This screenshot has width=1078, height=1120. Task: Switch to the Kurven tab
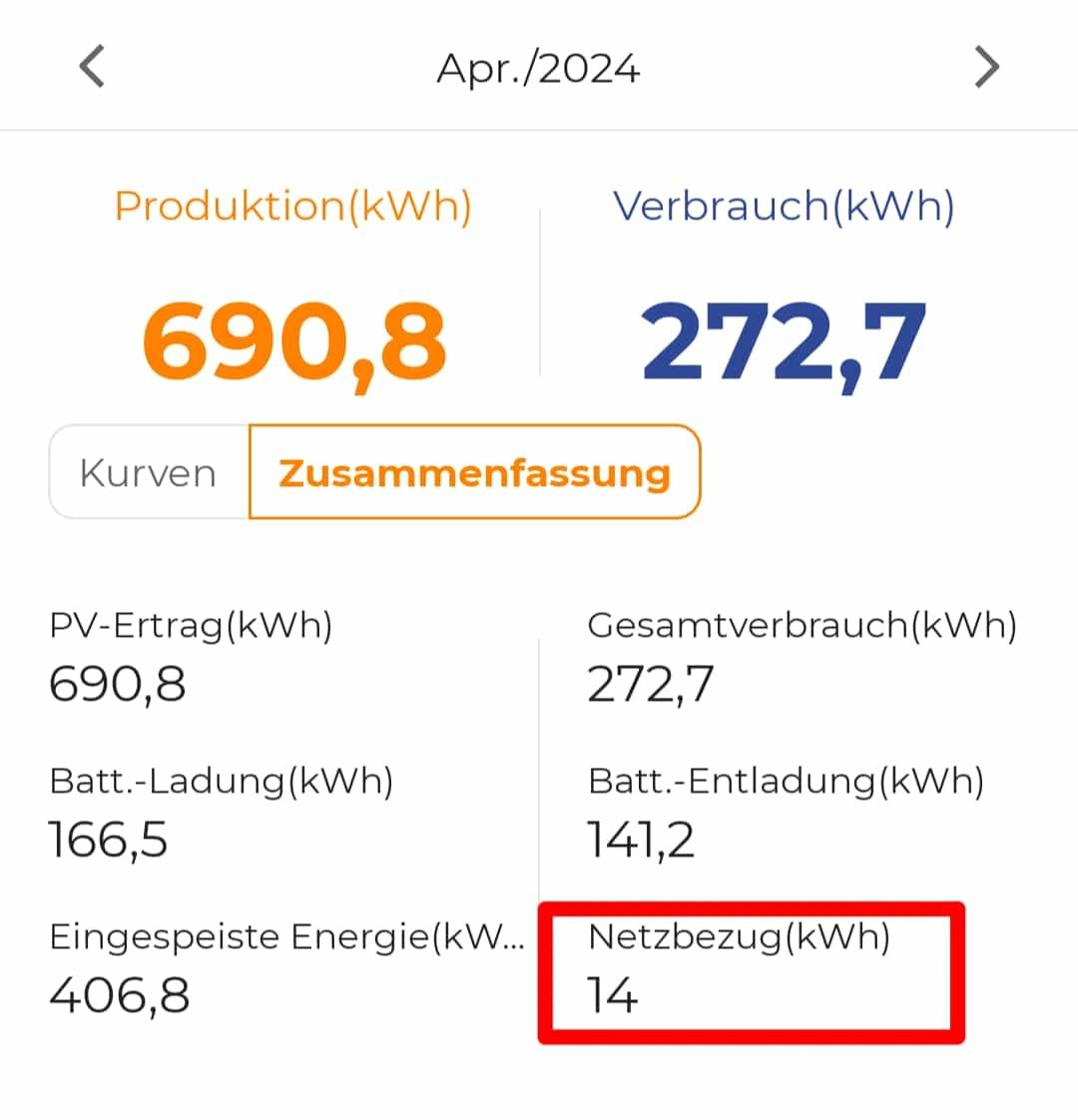(148, 472)
